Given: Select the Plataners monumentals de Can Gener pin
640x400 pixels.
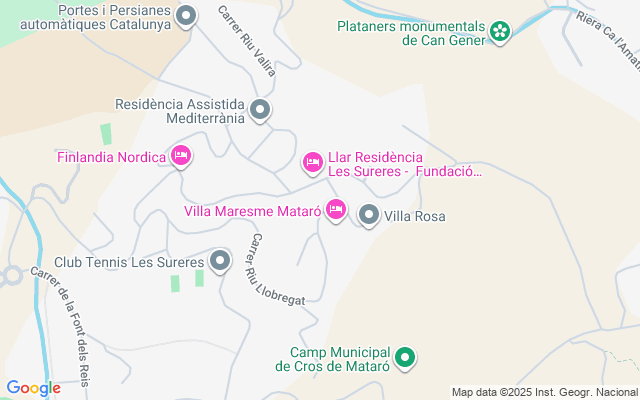Looking at the screenshot, I should (500, 33).
